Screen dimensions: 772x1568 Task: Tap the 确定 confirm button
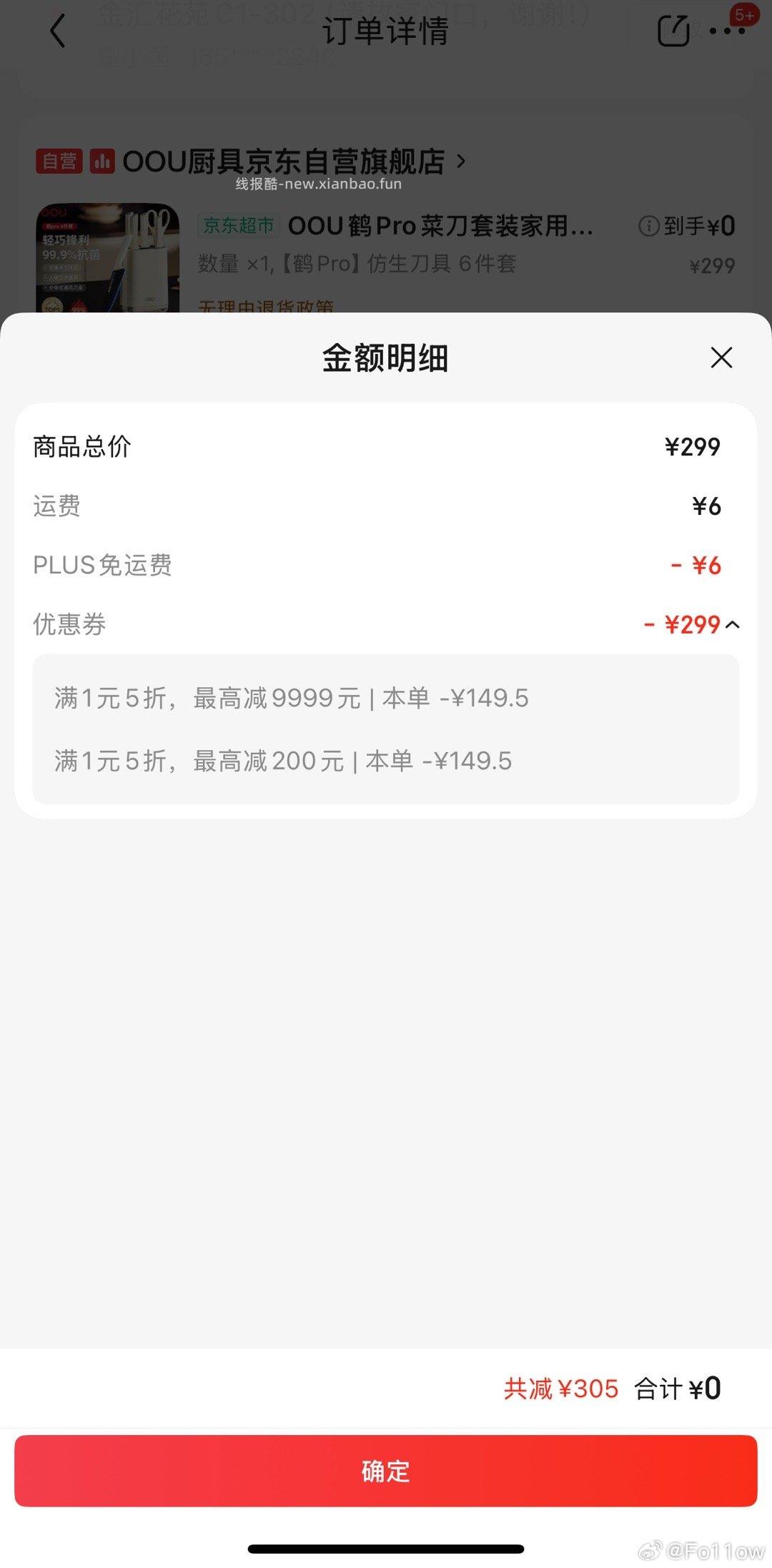pos(386,1472)
